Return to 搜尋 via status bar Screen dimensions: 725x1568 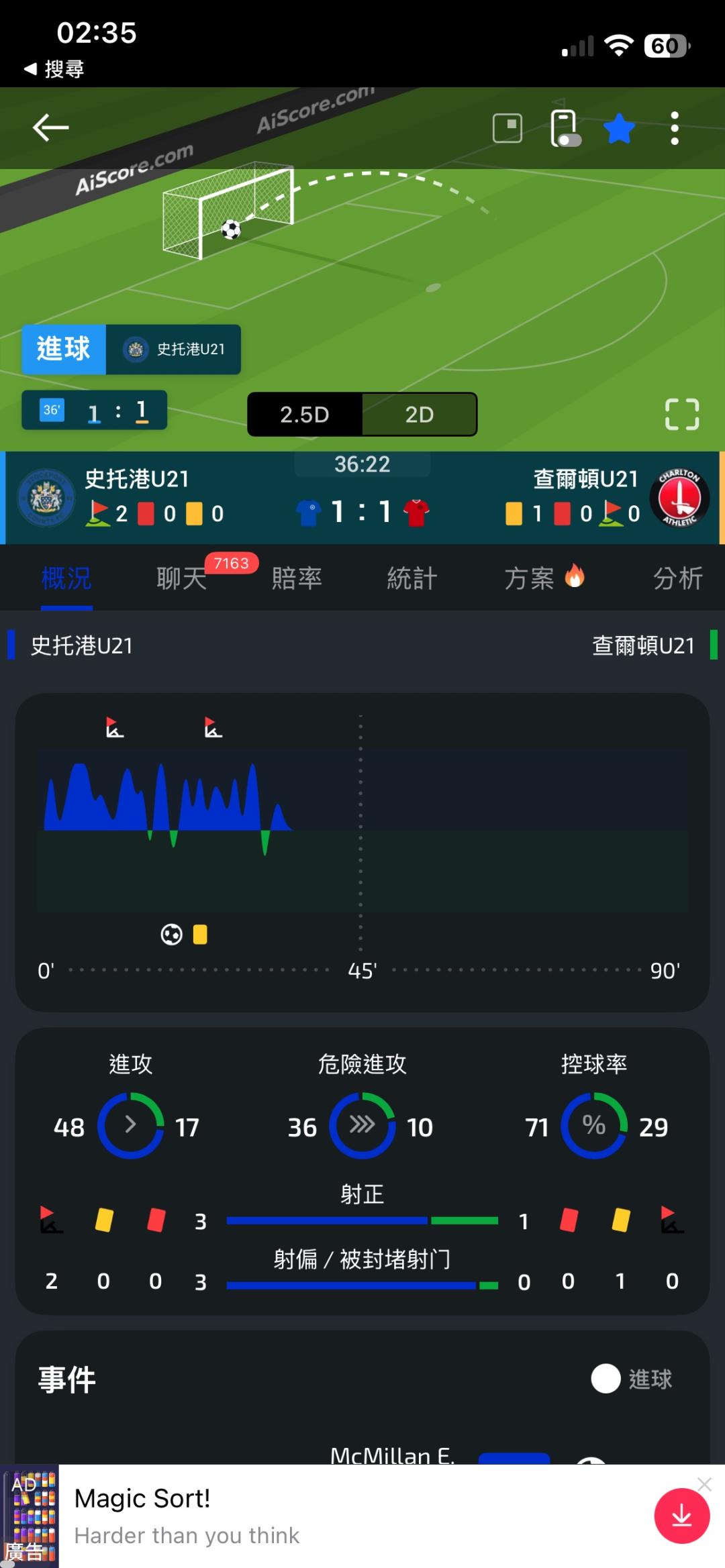point(54,68)
